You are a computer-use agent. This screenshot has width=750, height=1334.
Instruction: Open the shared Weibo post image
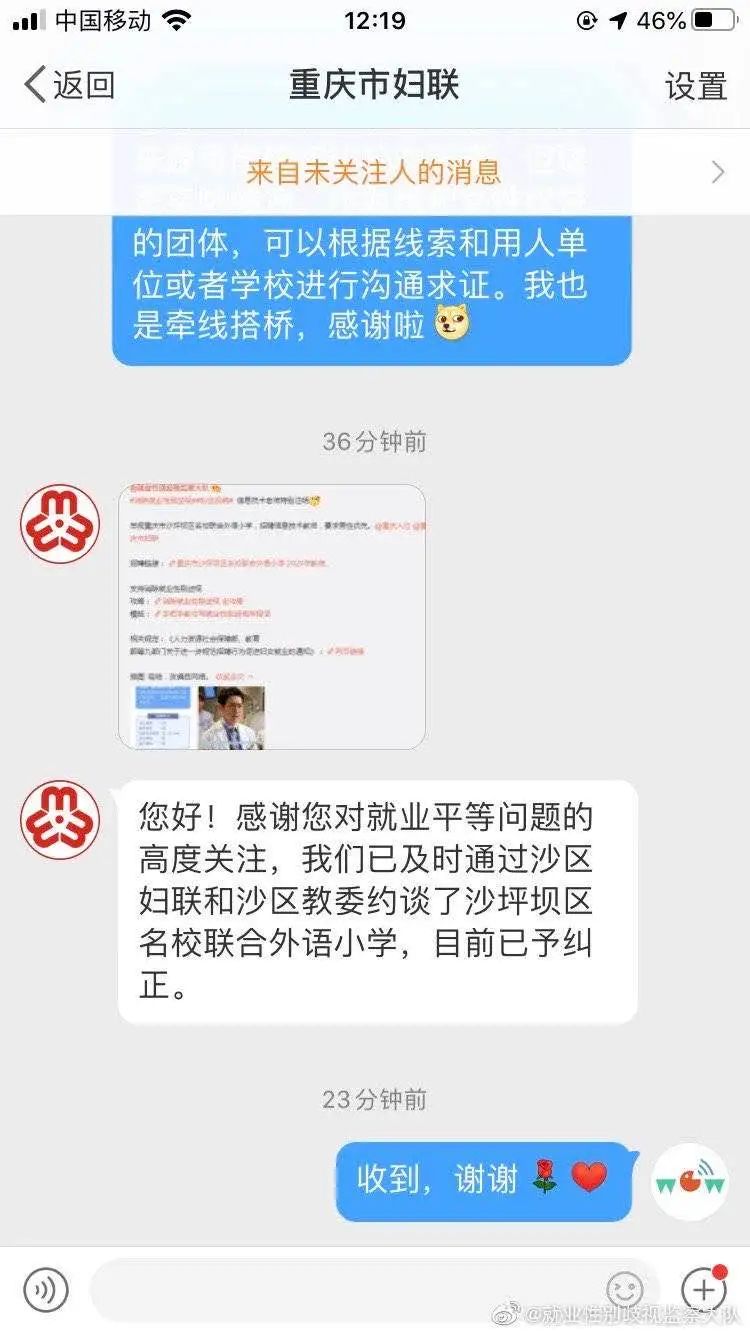pyautogui.click(x=272, y=617)
